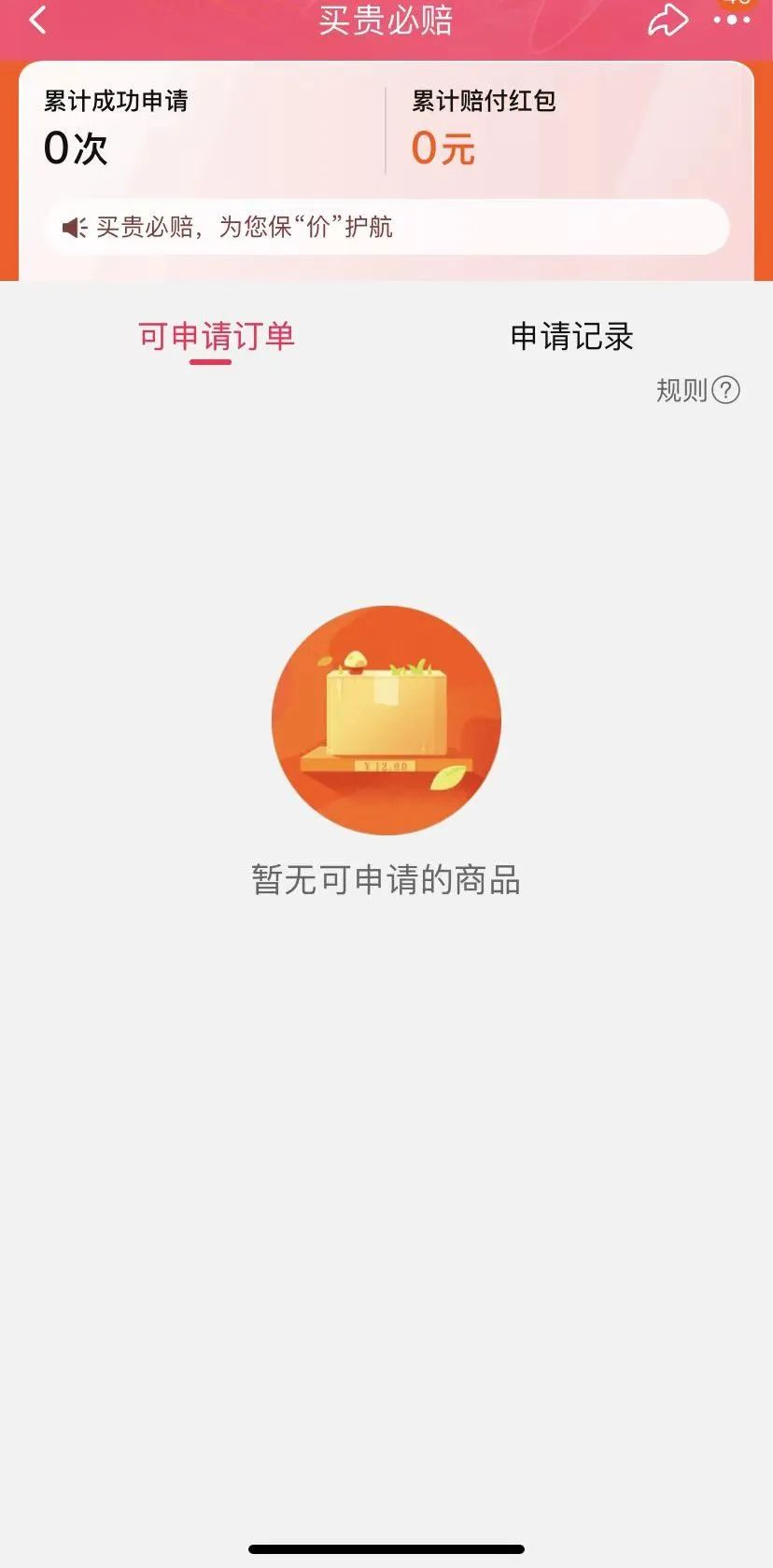
Task: Select the 可申请订单 tab
Action: pyautogui.click(x=216, y=337)
